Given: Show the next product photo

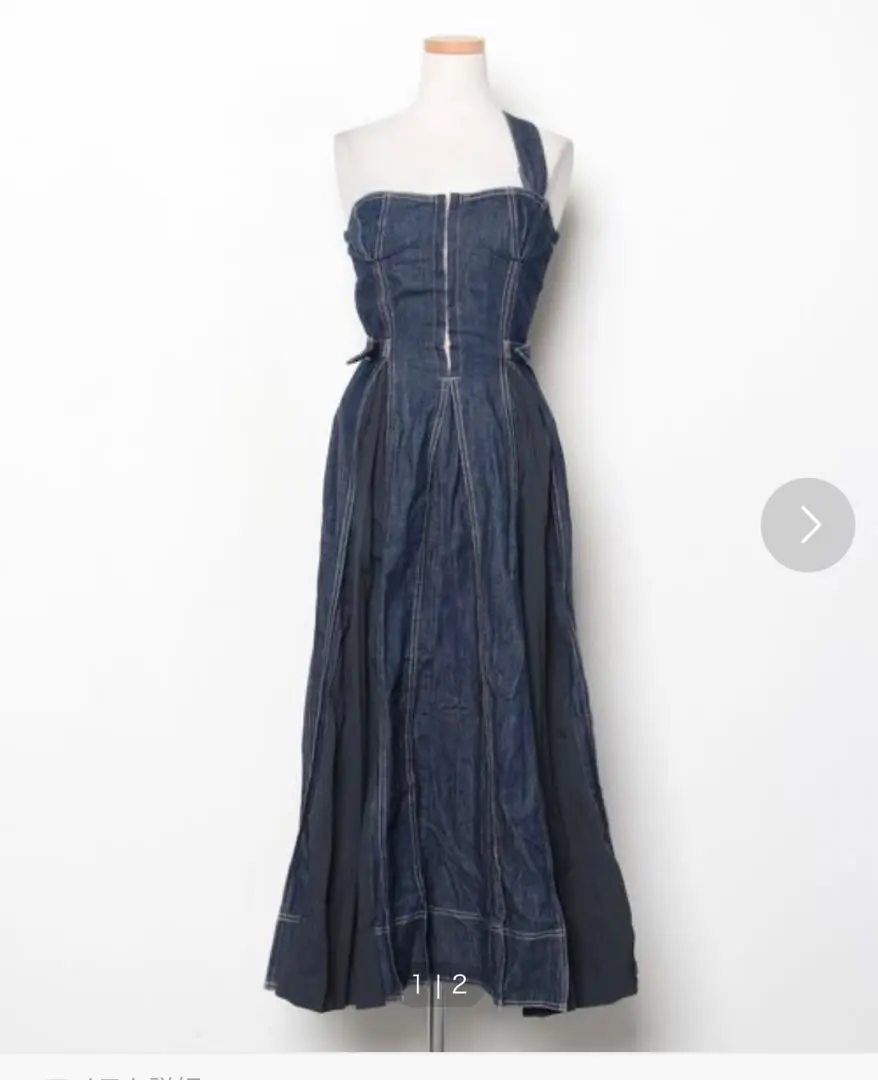Looking at the screenshot, I should point(807,525).
